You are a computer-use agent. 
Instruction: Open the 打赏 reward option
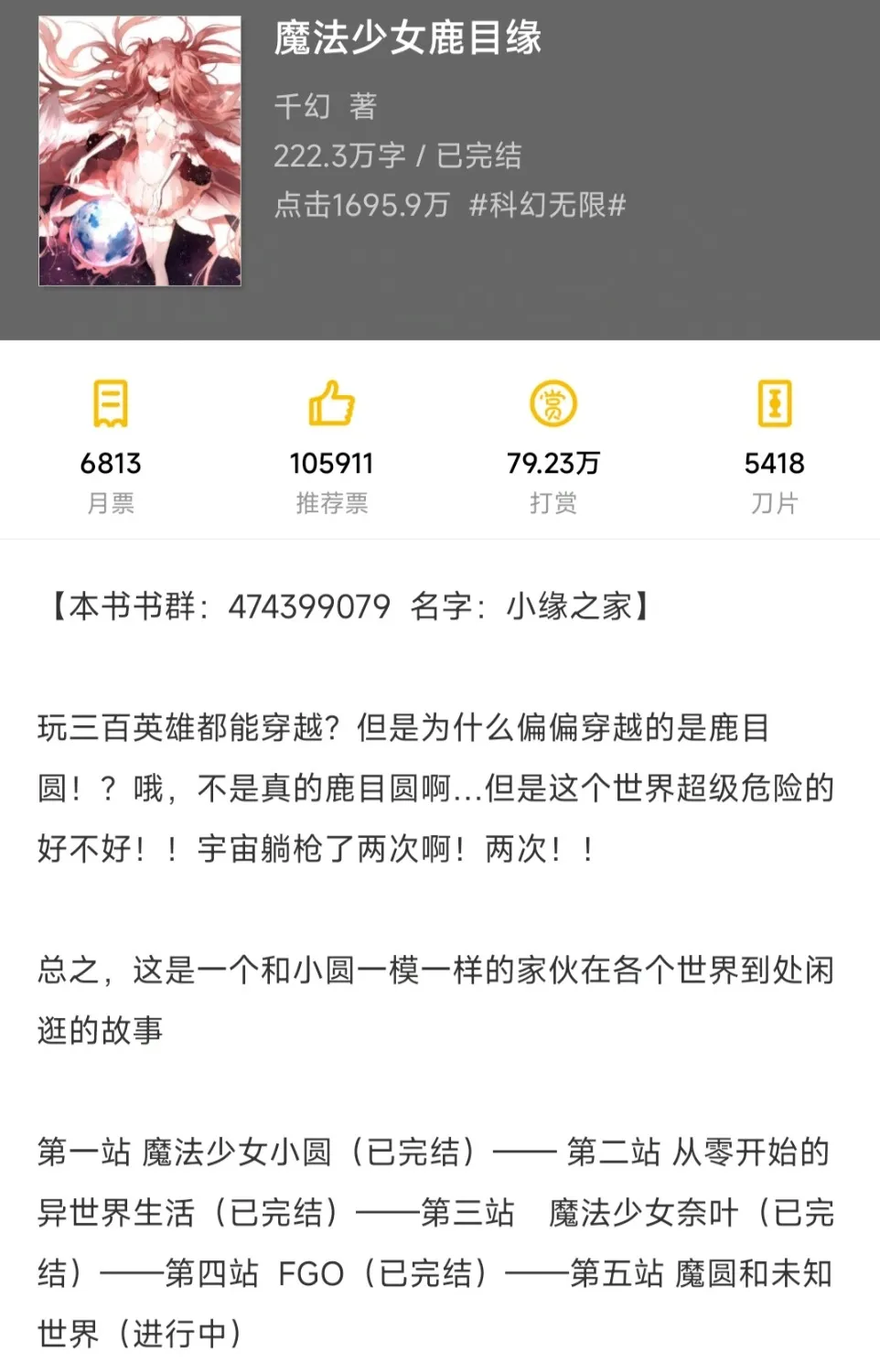[553, 404]
